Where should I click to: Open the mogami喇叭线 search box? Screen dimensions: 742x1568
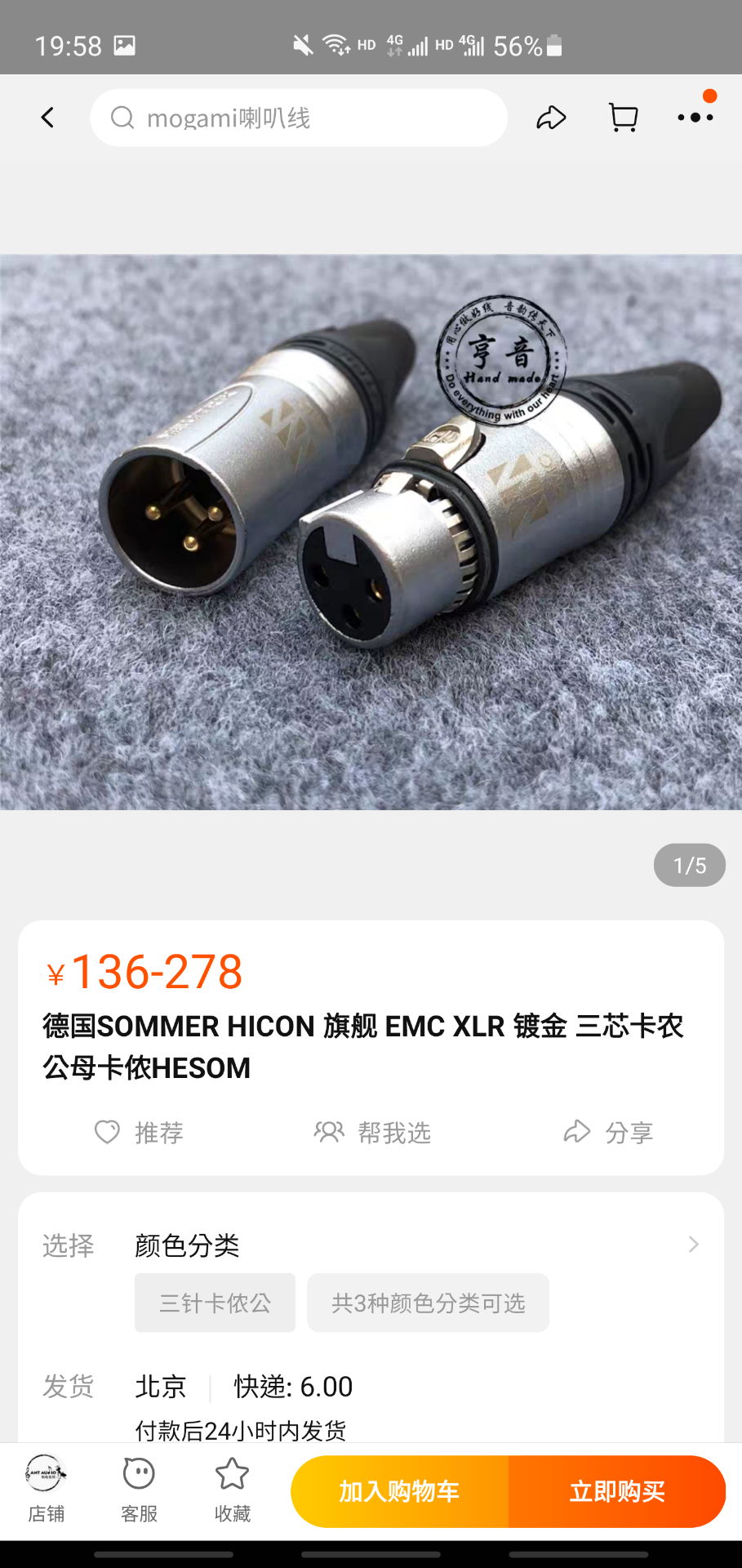point(299,118)
